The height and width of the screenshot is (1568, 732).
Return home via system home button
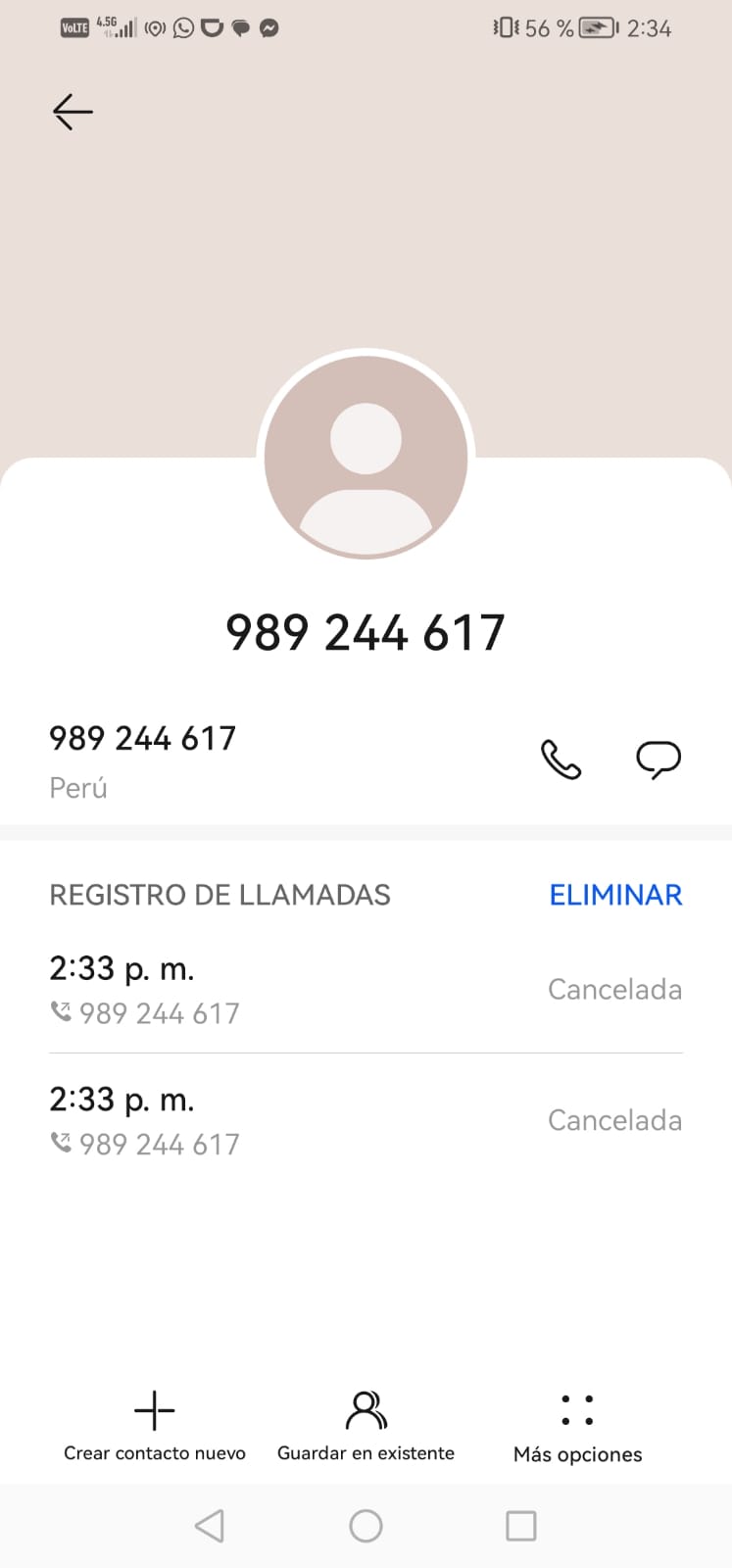click(366, 1526)
